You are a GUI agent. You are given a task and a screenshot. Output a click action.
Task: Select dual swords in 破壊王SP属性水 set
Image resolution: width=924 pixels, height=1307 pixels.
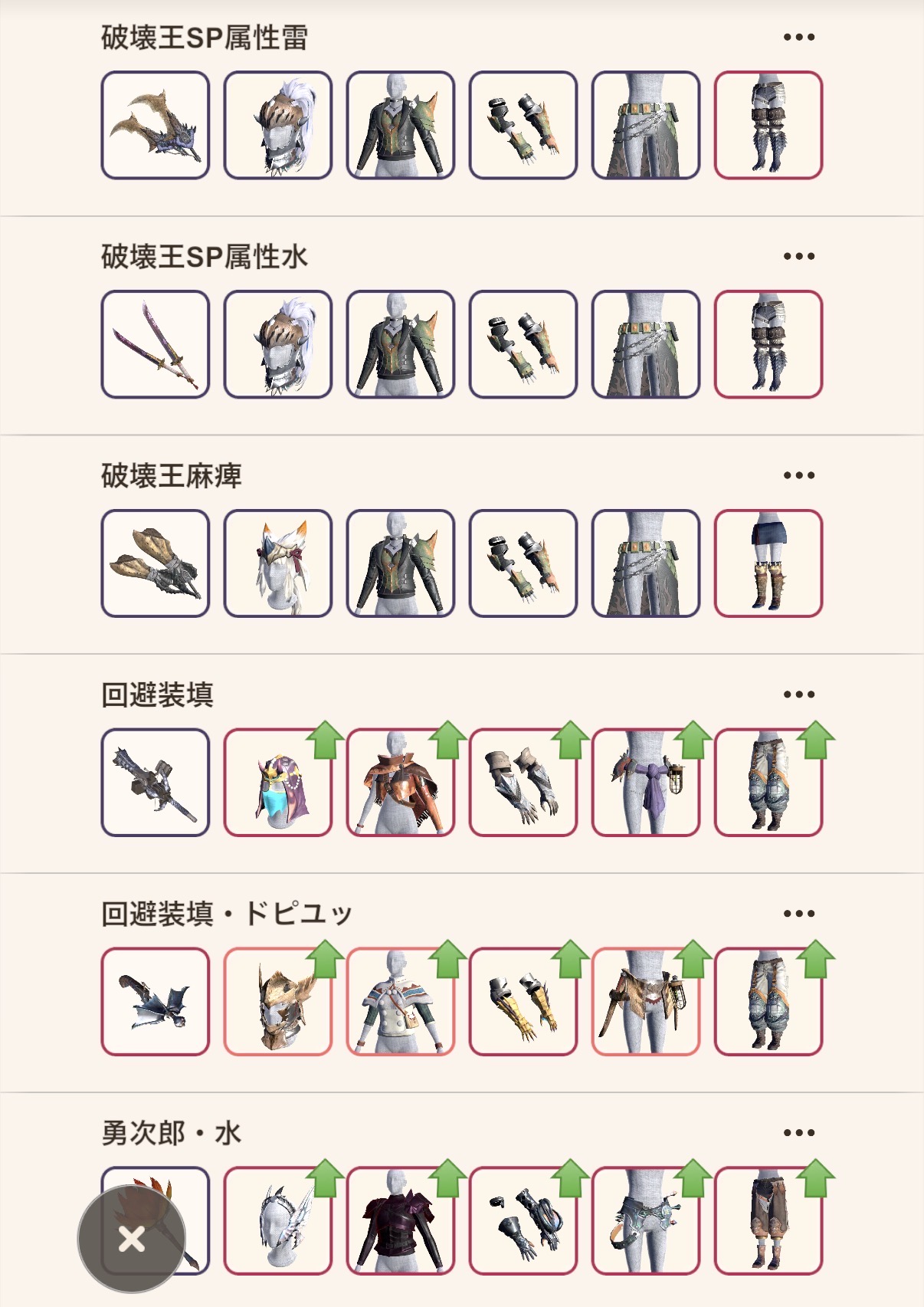point(156,344)
